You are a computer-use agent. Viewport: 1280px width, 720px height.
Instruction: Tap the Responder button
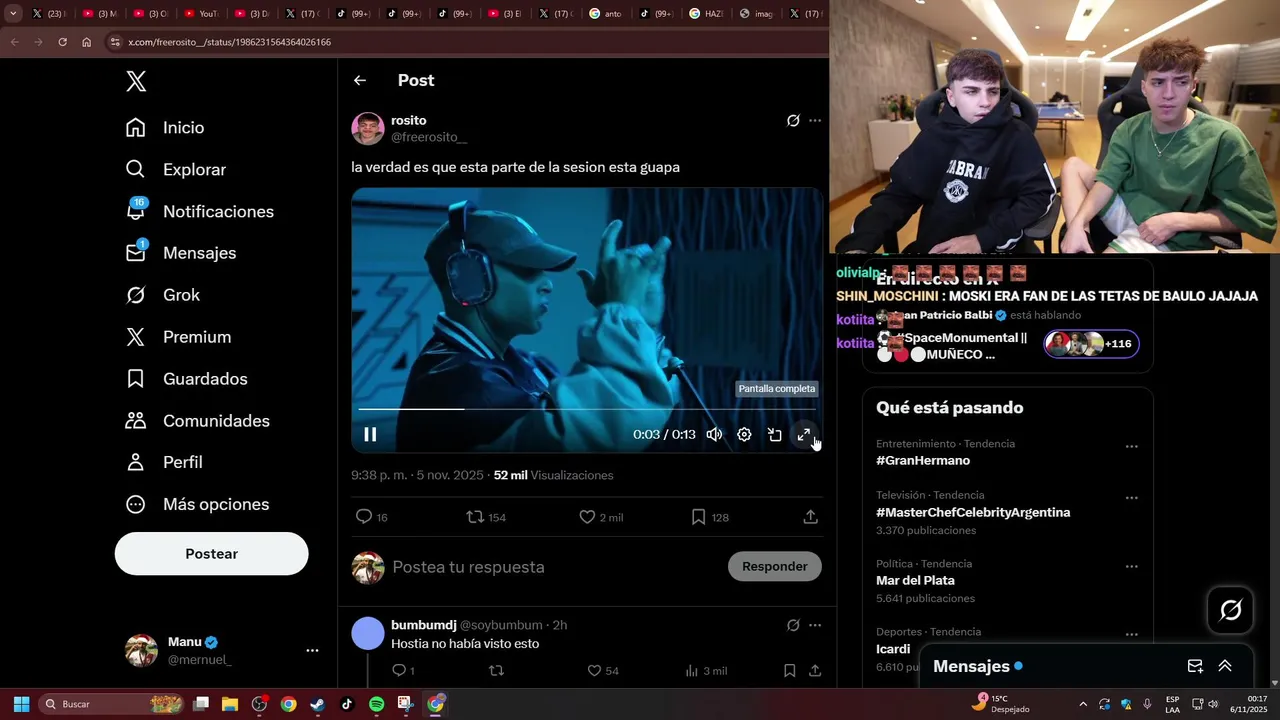[774, 566]
